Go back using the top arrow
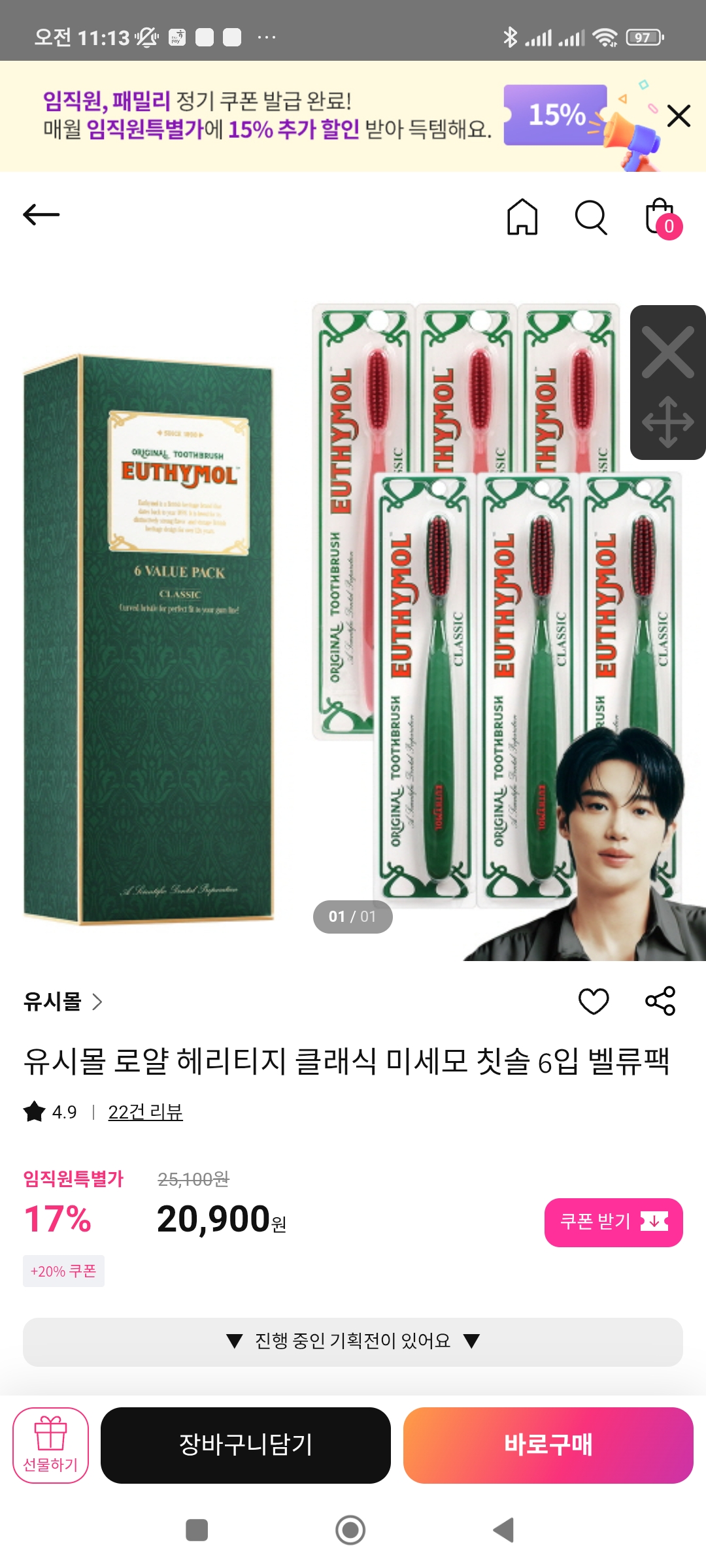 tap(41, 214)
